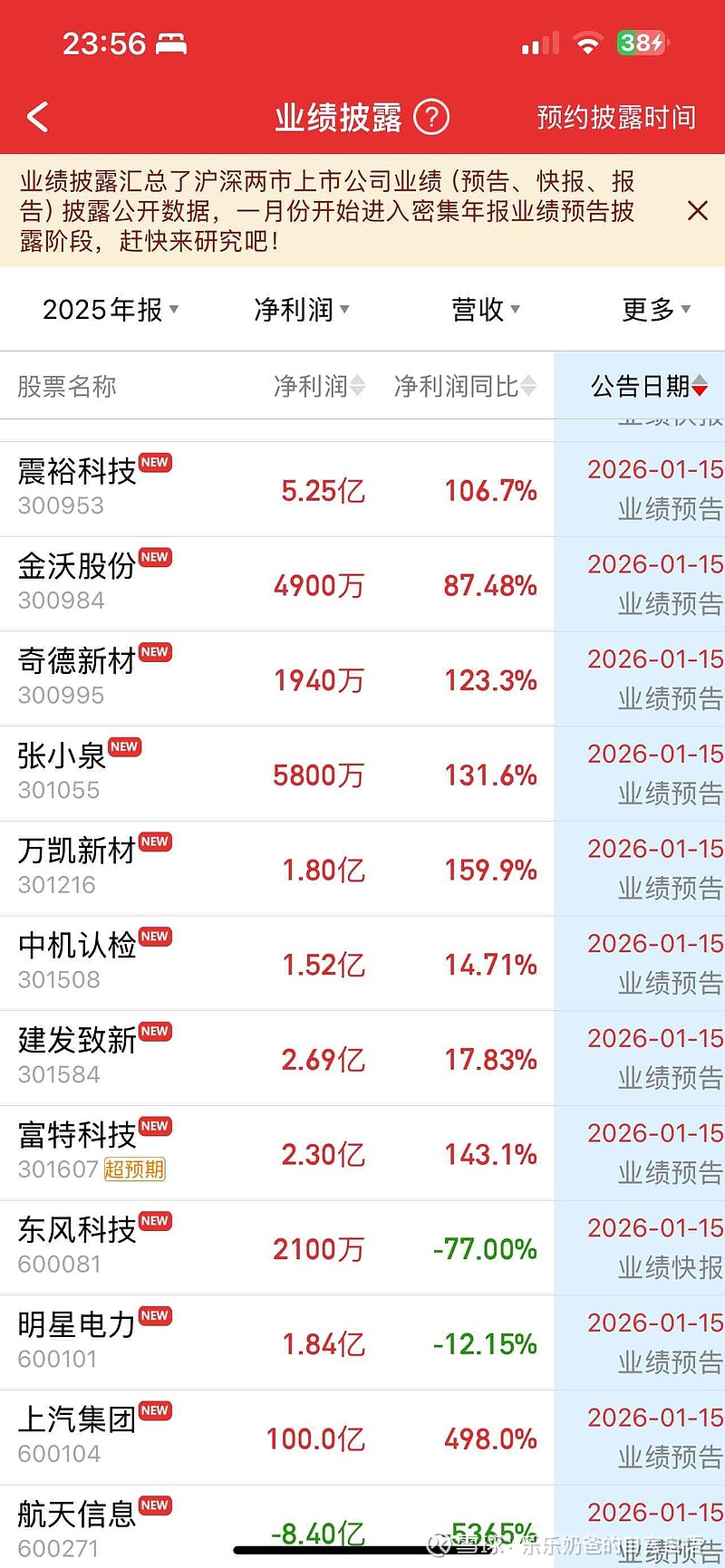
Task: Expand the 净利润 filter dropdown
Action: 301,310
